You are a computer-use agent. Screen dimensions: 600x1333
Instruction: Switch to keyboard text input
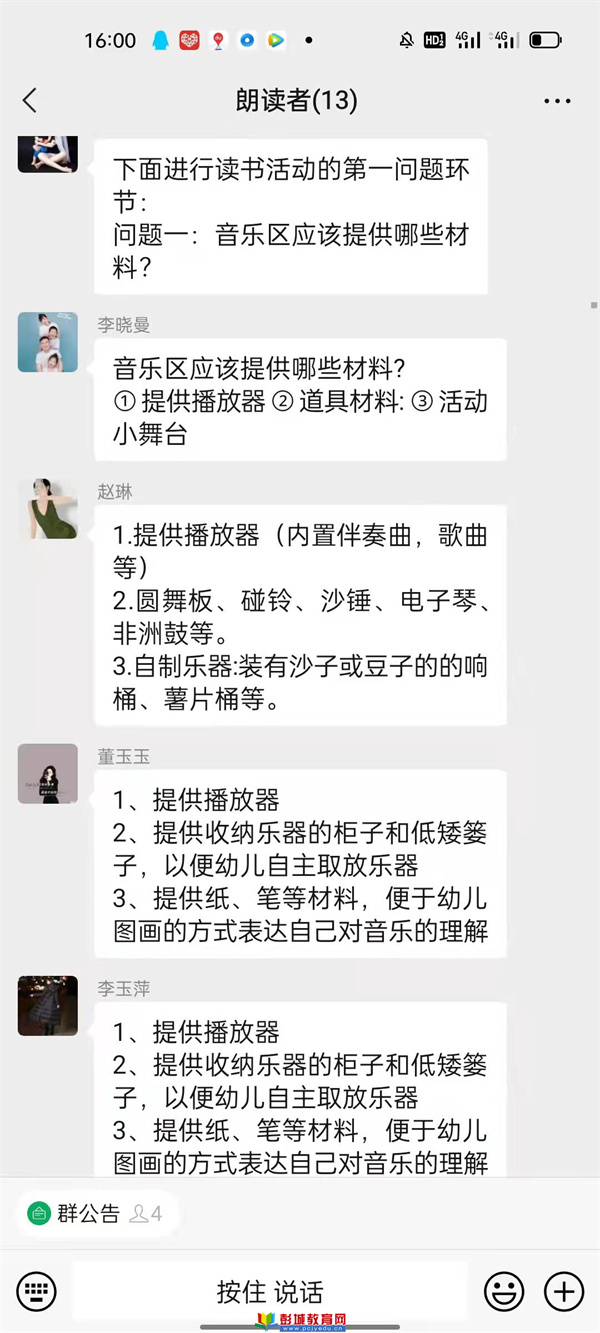37,1291
